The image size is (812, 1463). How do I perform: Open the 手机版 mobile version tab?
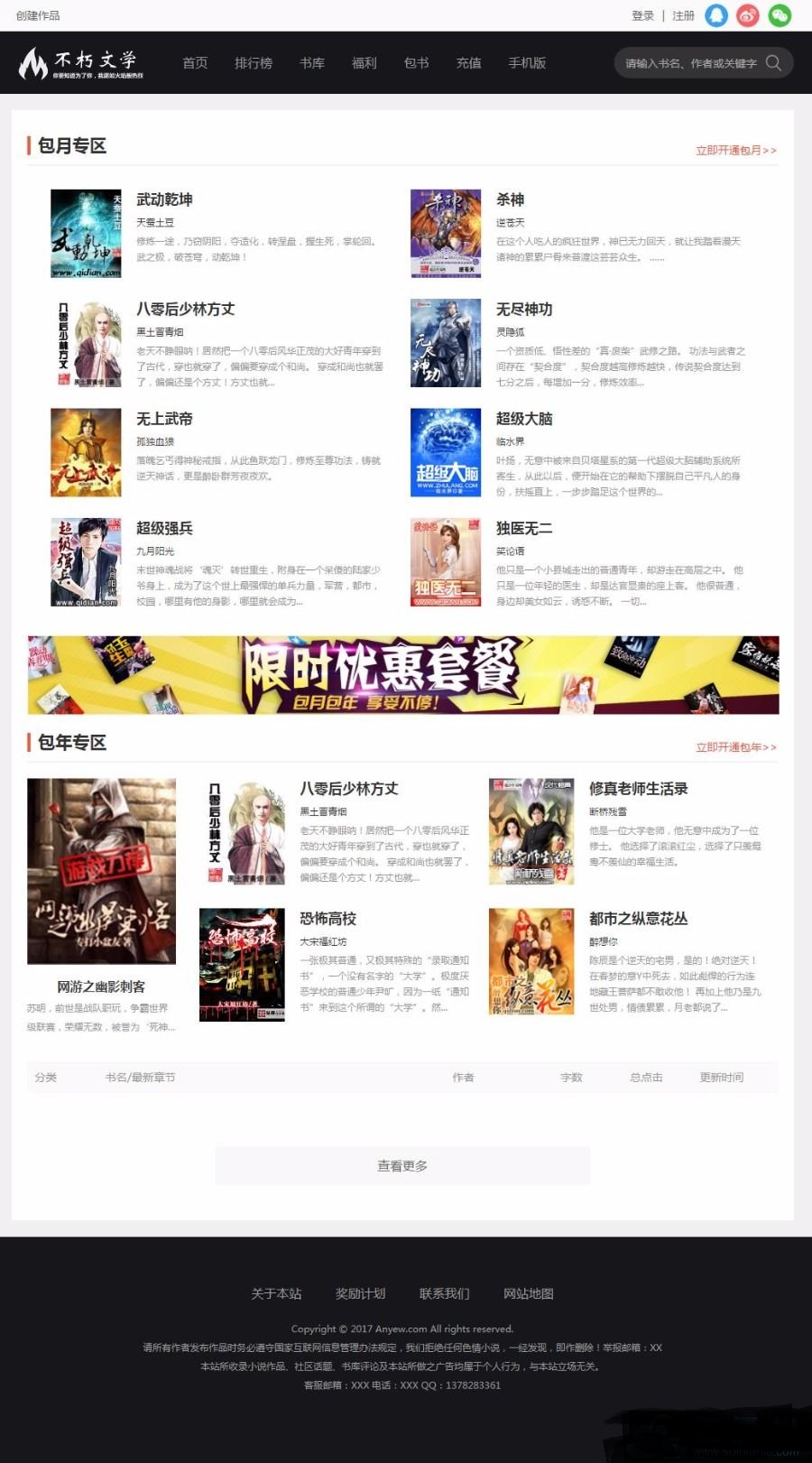pos(527,63)
